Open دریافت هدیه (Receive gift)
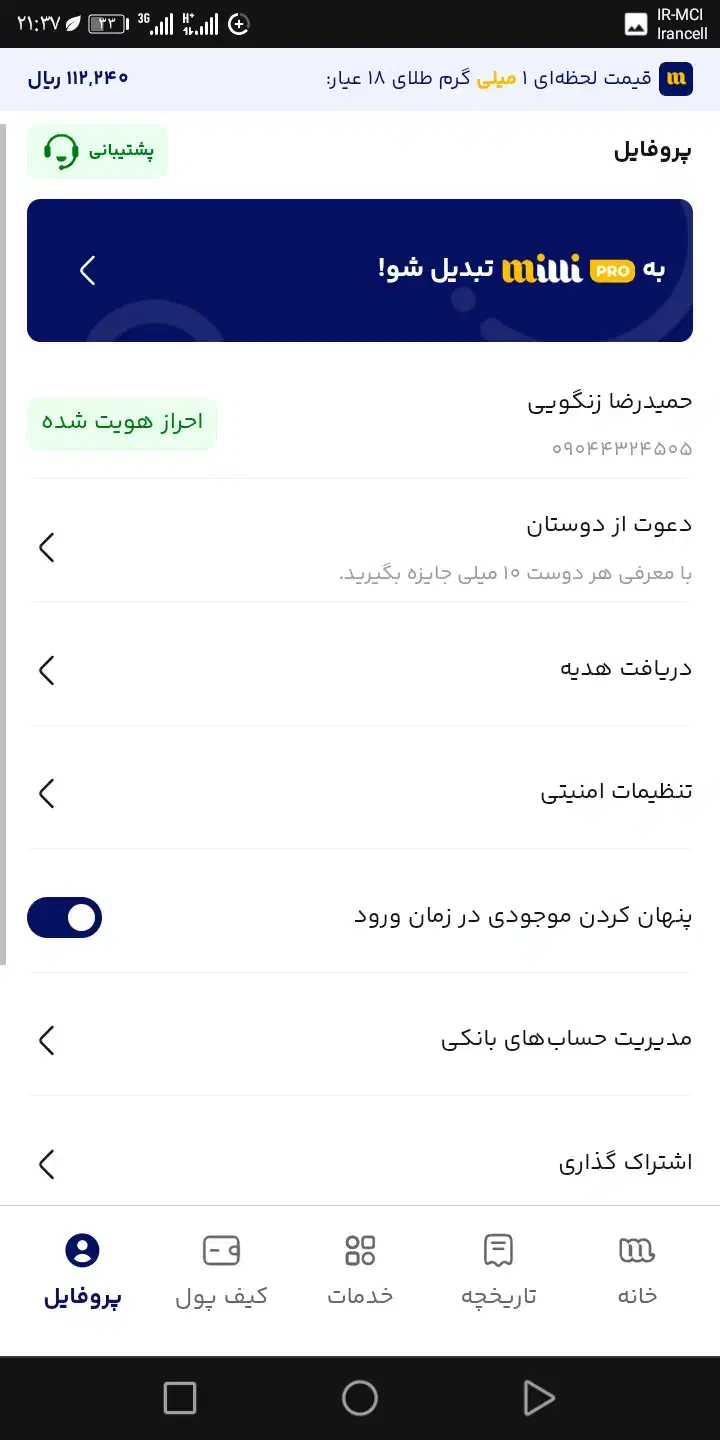720x1440 pixels. [x=45, y=670]
